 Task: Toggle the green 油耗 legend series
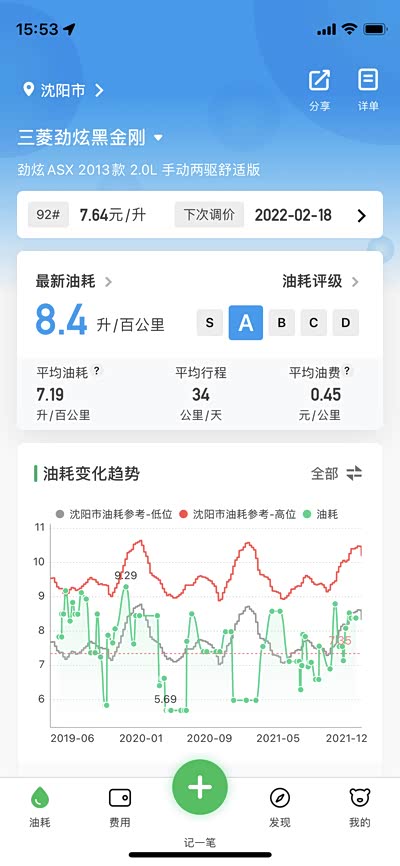[x=321, y=514]
